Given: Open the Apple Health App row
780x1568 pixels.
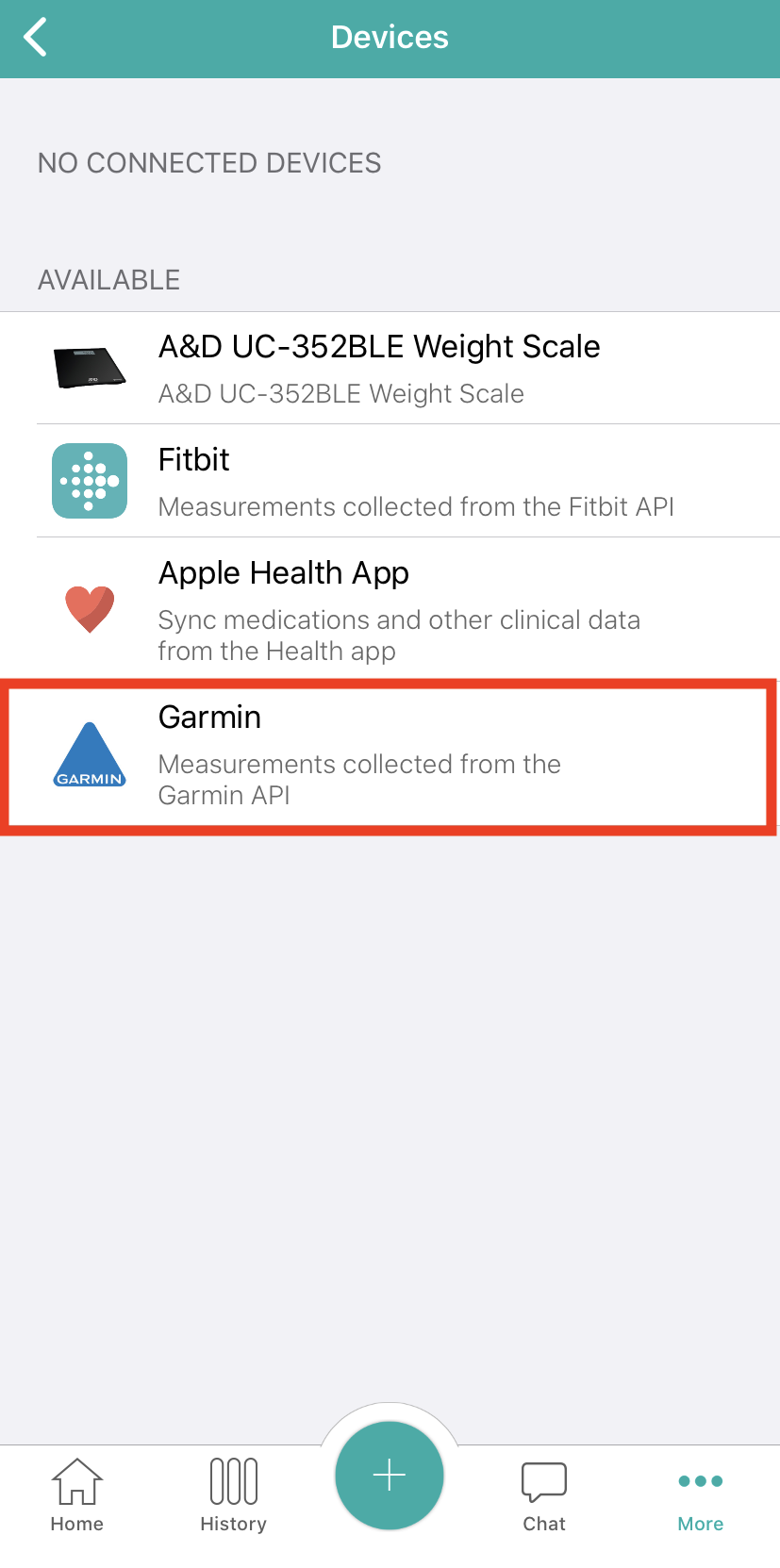Looking at the screenshot, I should (x=390, y=609).
